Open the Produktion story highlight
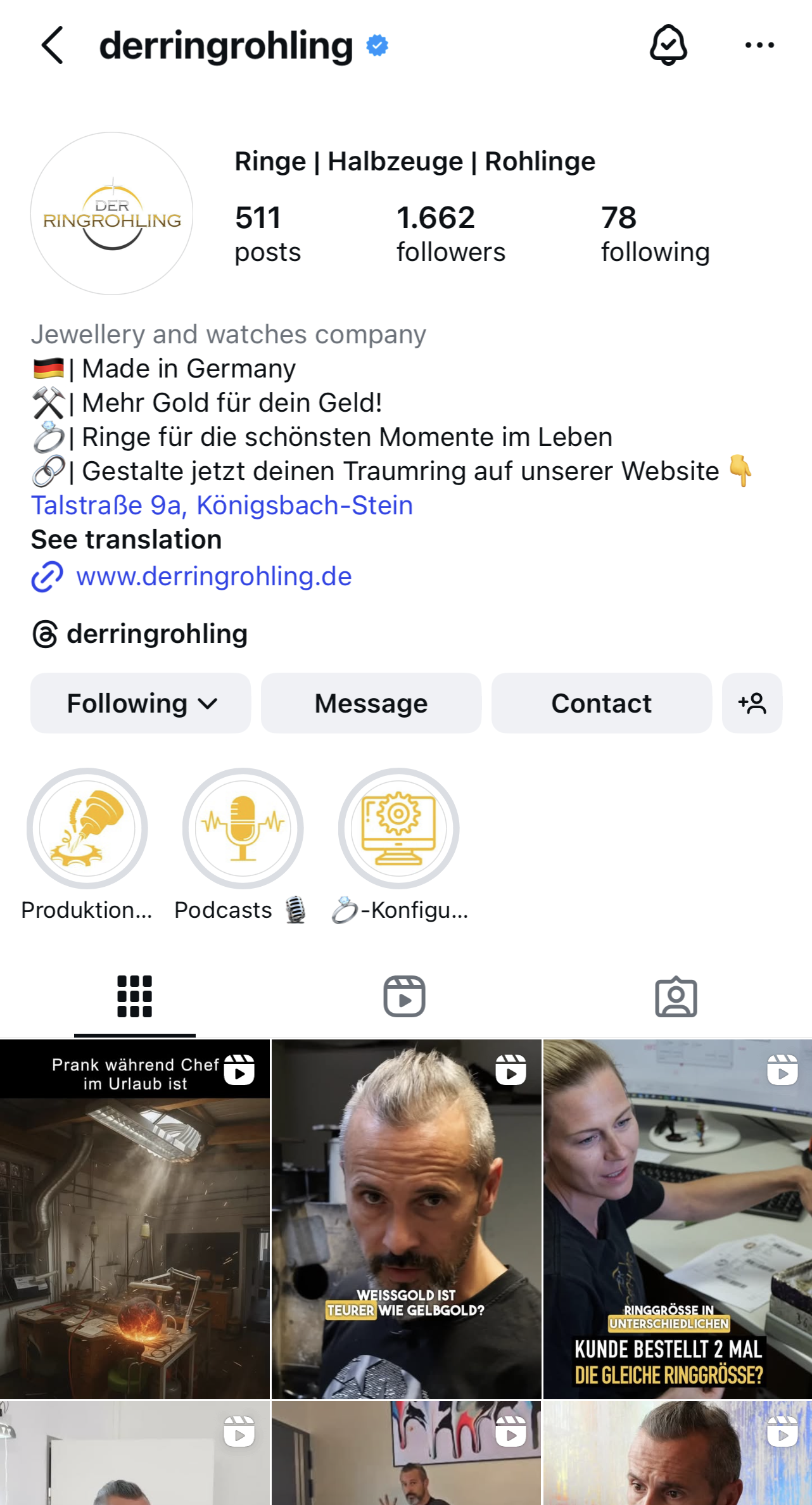Screen dimensions: 812x1505 tap(87, 829)
